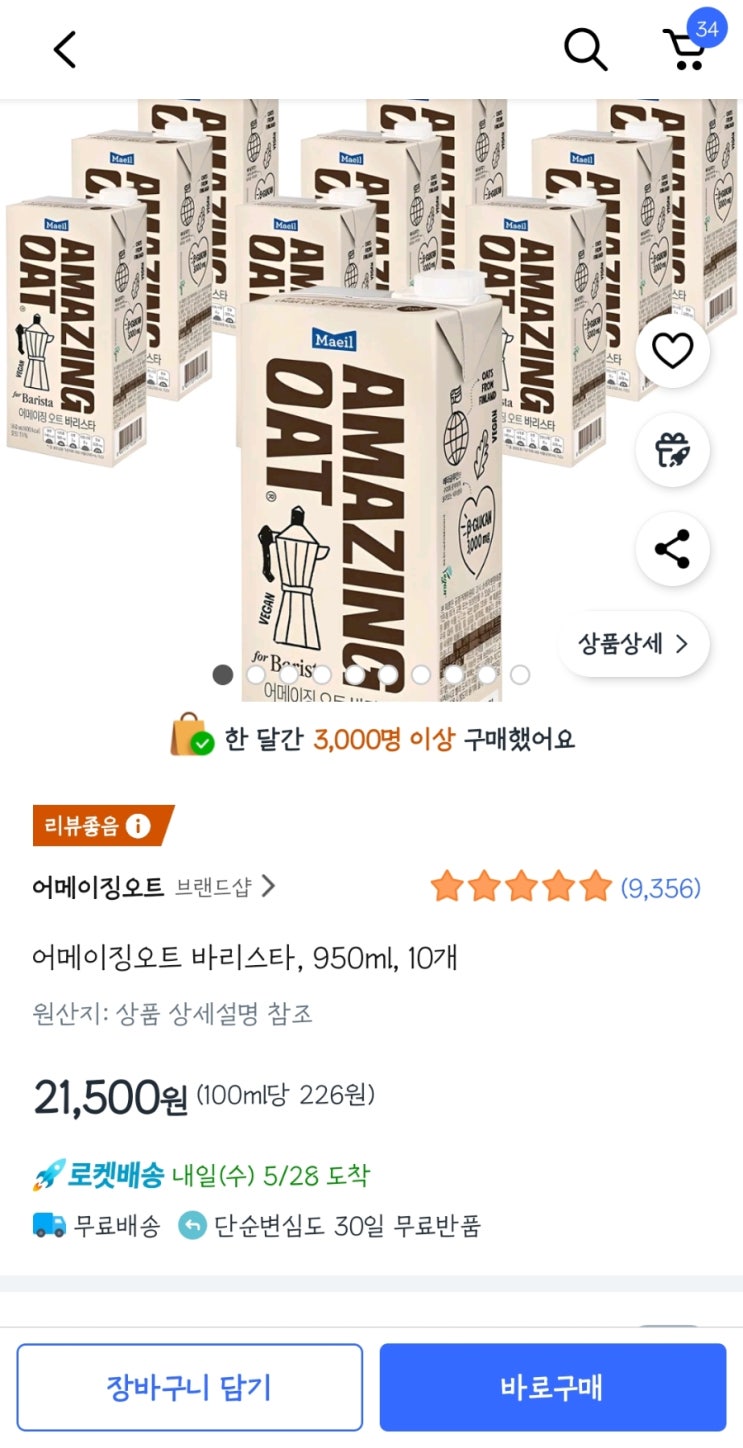Go back using the back arrow
The width and height of the screenshot is (743, 1448).
[64, 47]
